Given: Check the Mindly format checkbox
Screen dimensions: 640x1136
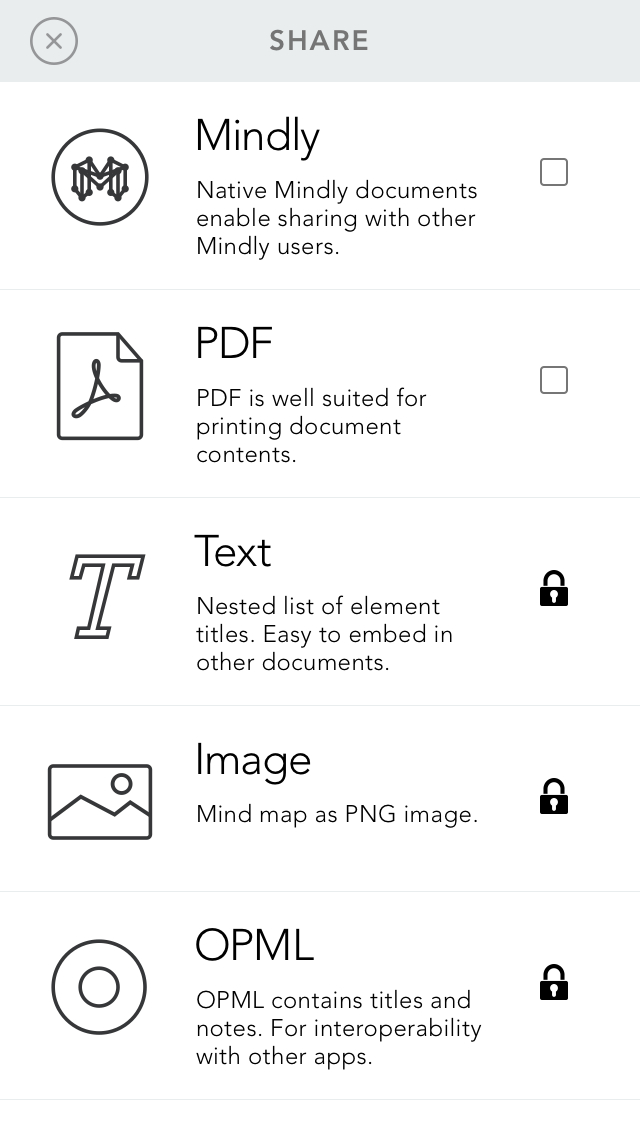Looking at the screenshot, I should [x=554, y=172].
